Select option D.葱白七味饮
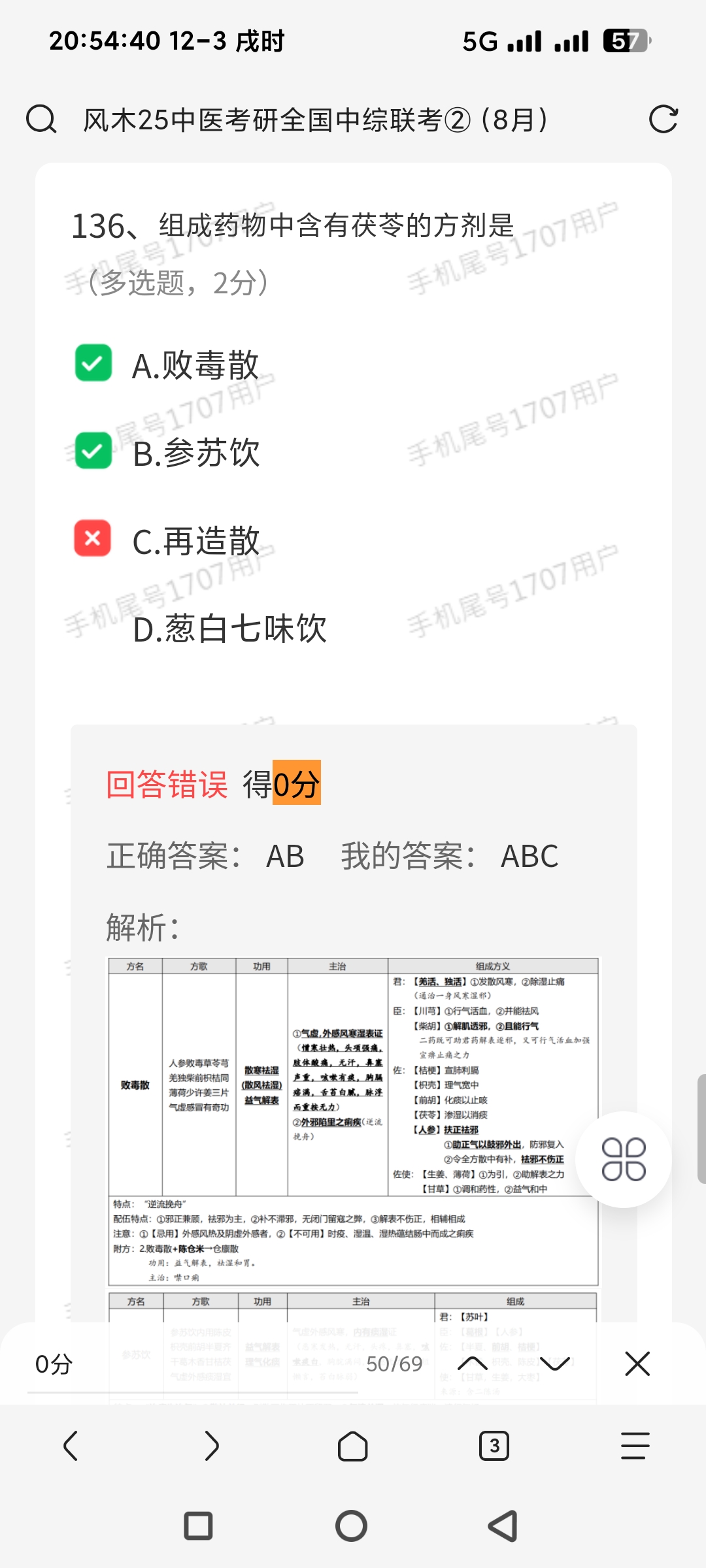The height and width of the screenshot is (1568, 706). [229, 629]
